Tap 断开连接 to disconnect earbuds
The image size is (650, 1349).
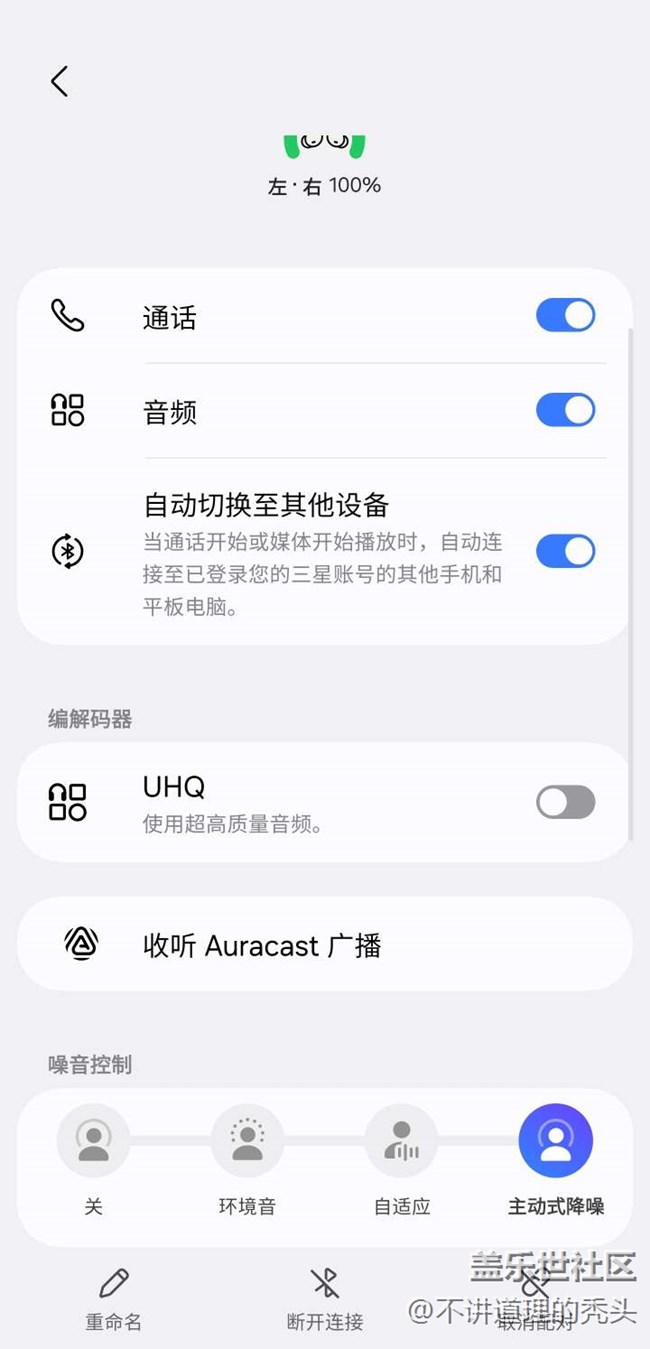(x=325, y=1299)
